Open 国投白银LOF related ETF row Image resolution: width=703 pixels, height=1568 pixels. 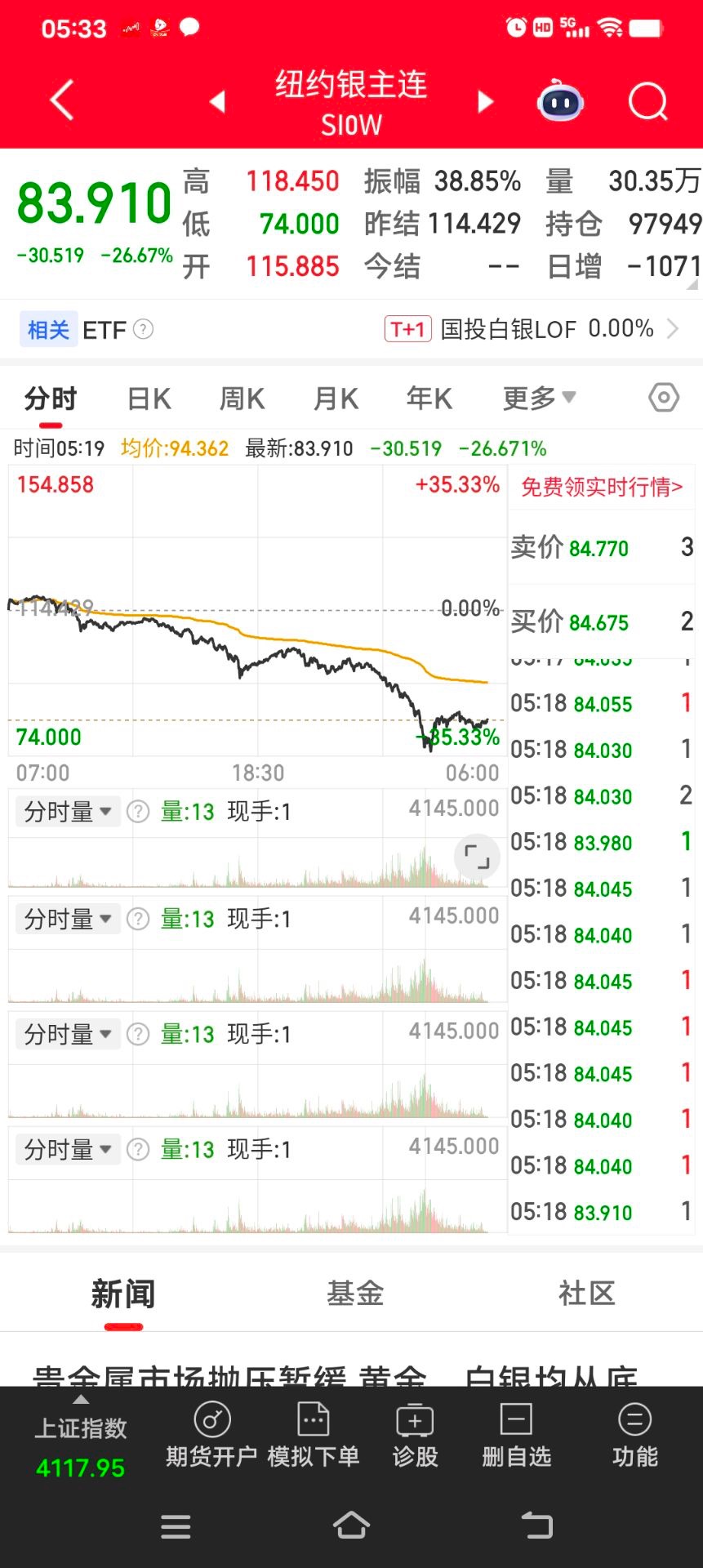click(531, 329)
